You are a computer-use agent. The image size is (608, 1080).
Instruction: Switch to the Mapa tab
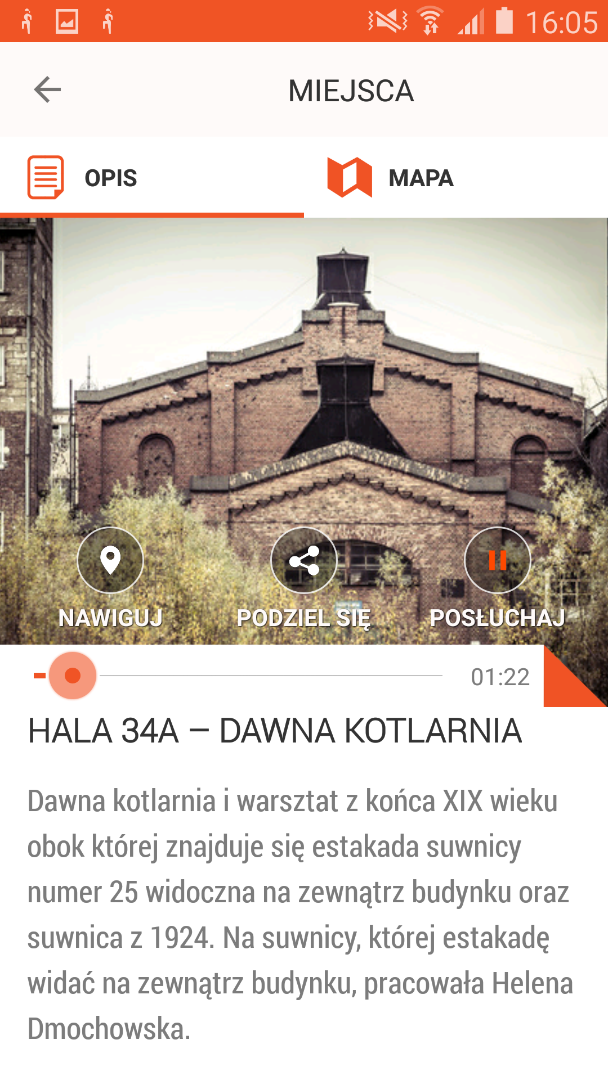(x=390, y=178)
